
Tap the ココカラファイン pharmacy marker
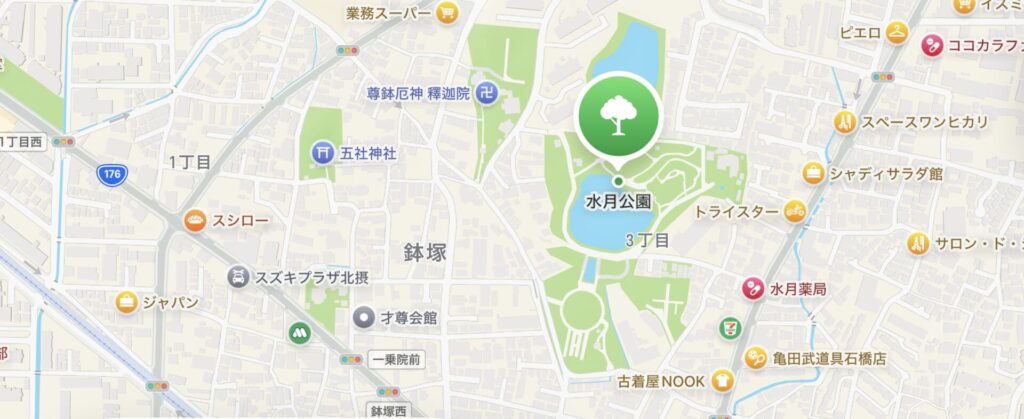(x=931, y=44)
